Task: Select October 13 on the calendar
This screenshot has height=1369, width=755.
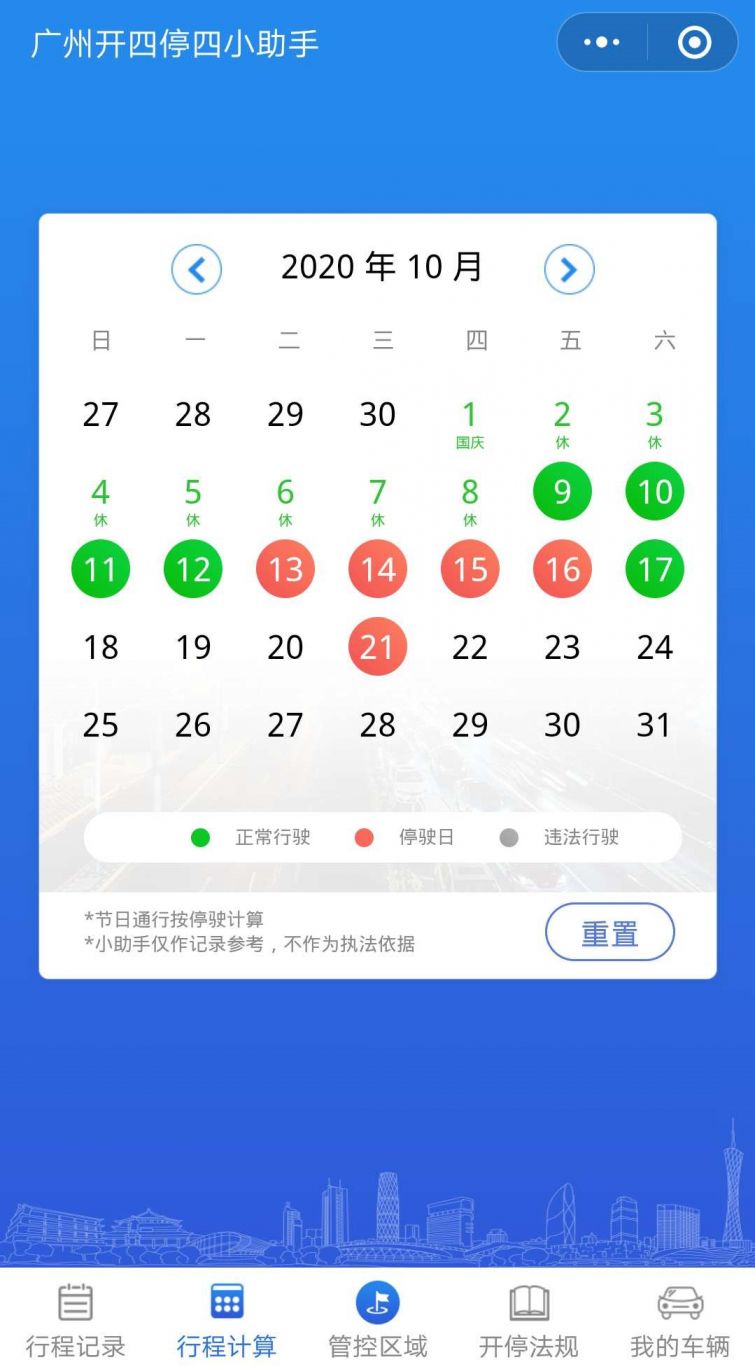Action: pos(285,569)
